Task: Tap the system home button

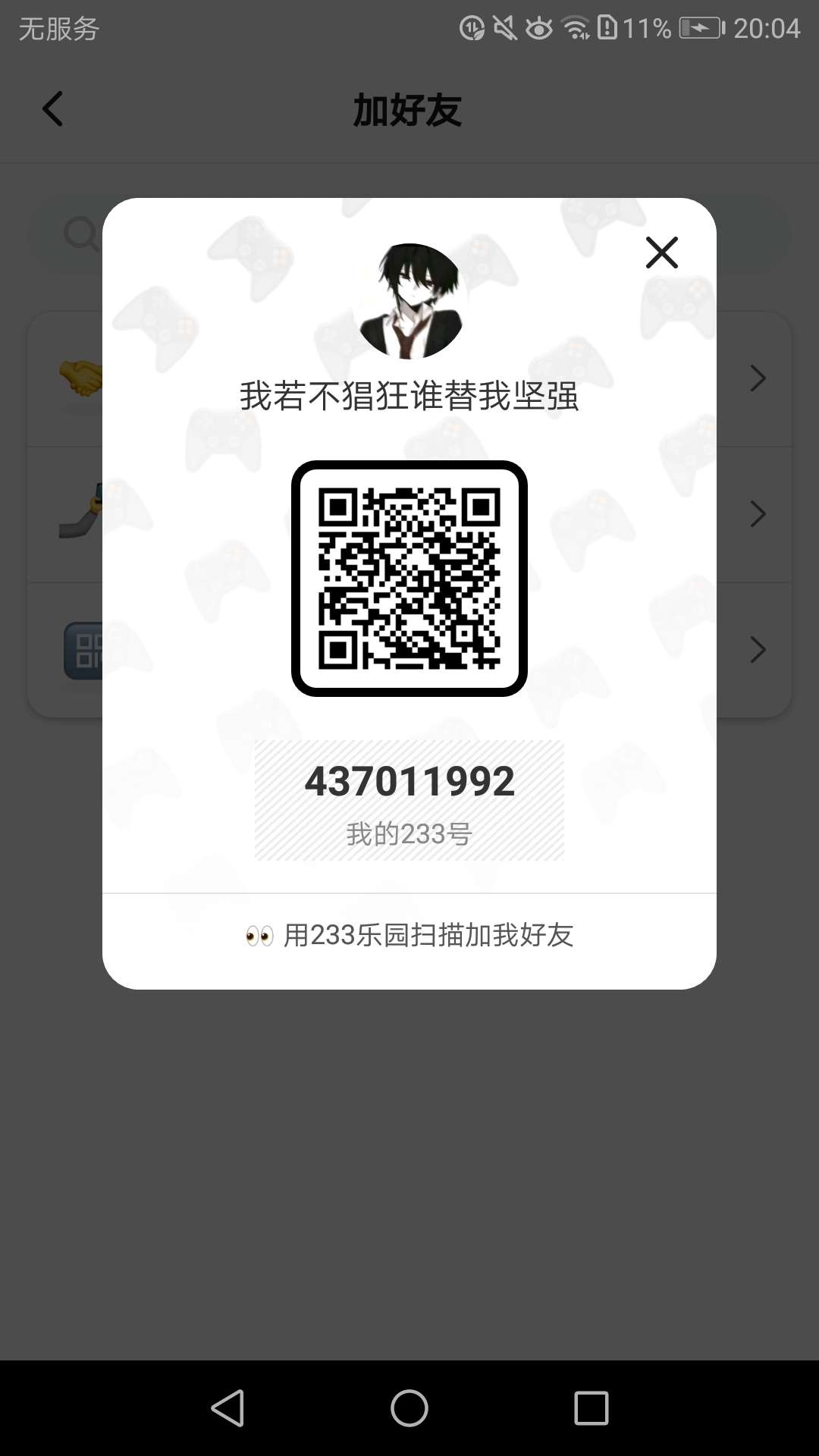Action: coord(409,1408)
